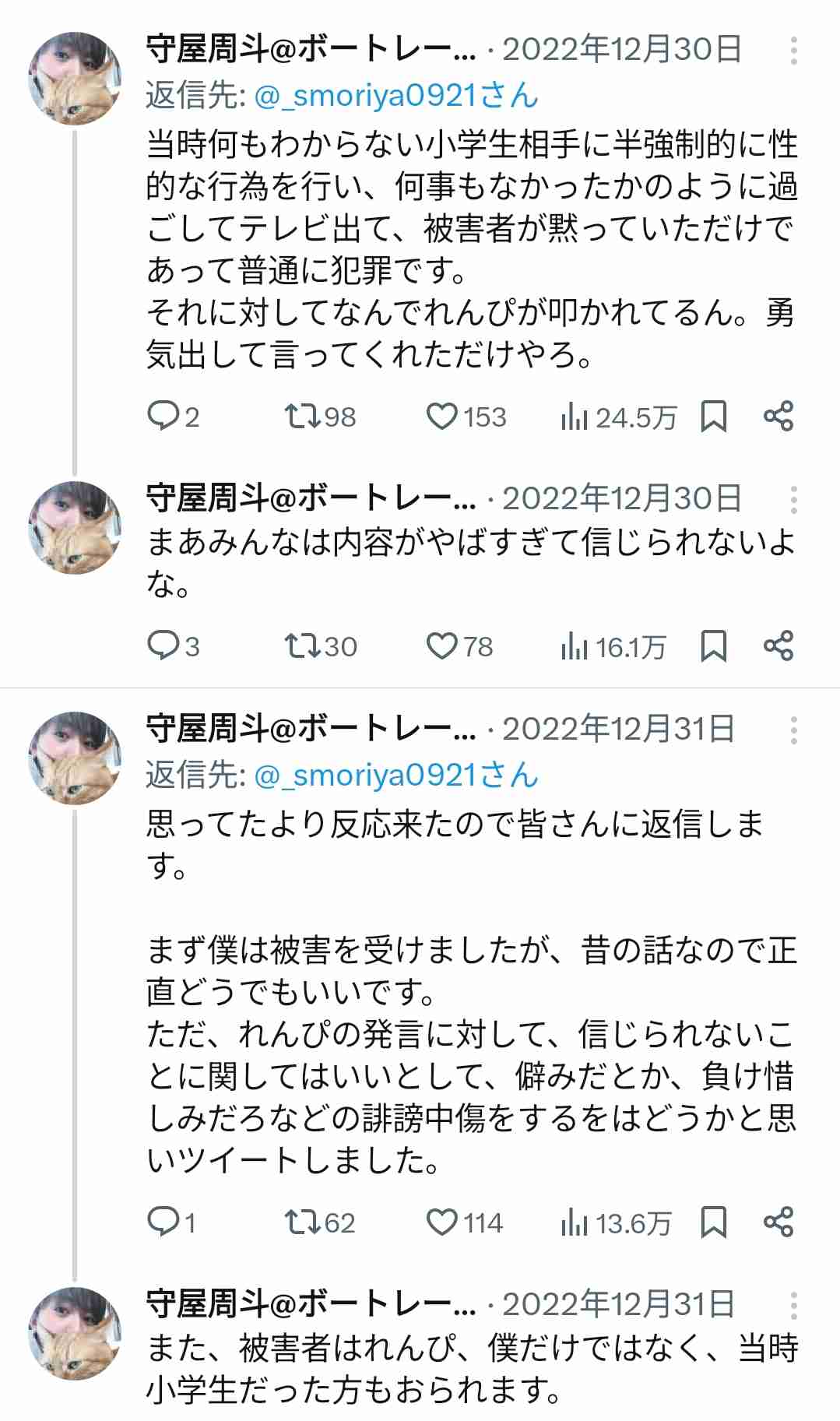Open the options menu on the second tweet
840x1421 pixels.
[x=794, y=497]
